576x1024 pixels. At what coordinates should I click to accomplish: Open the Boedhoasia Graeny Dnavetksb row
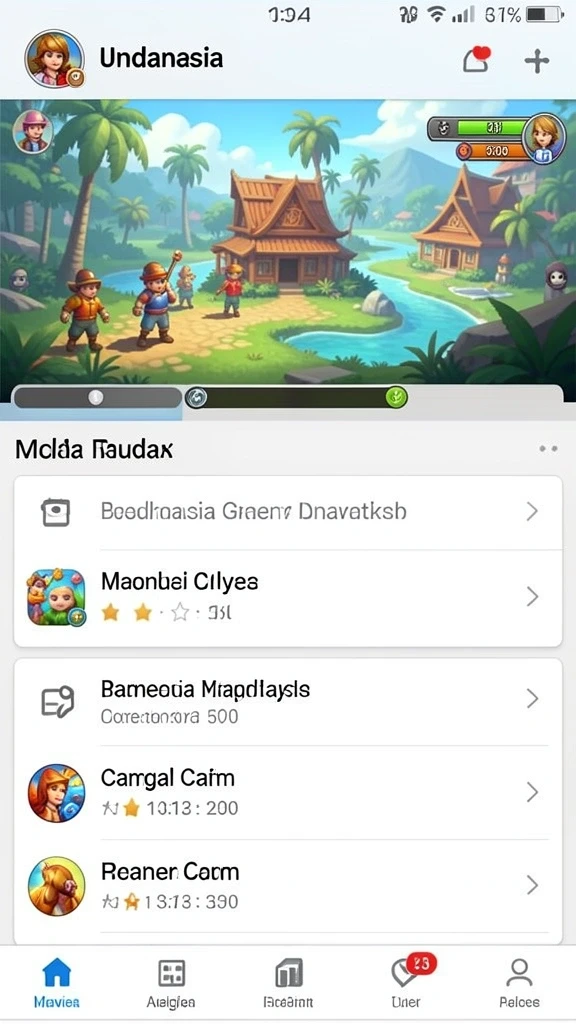[x=288, y=511]
